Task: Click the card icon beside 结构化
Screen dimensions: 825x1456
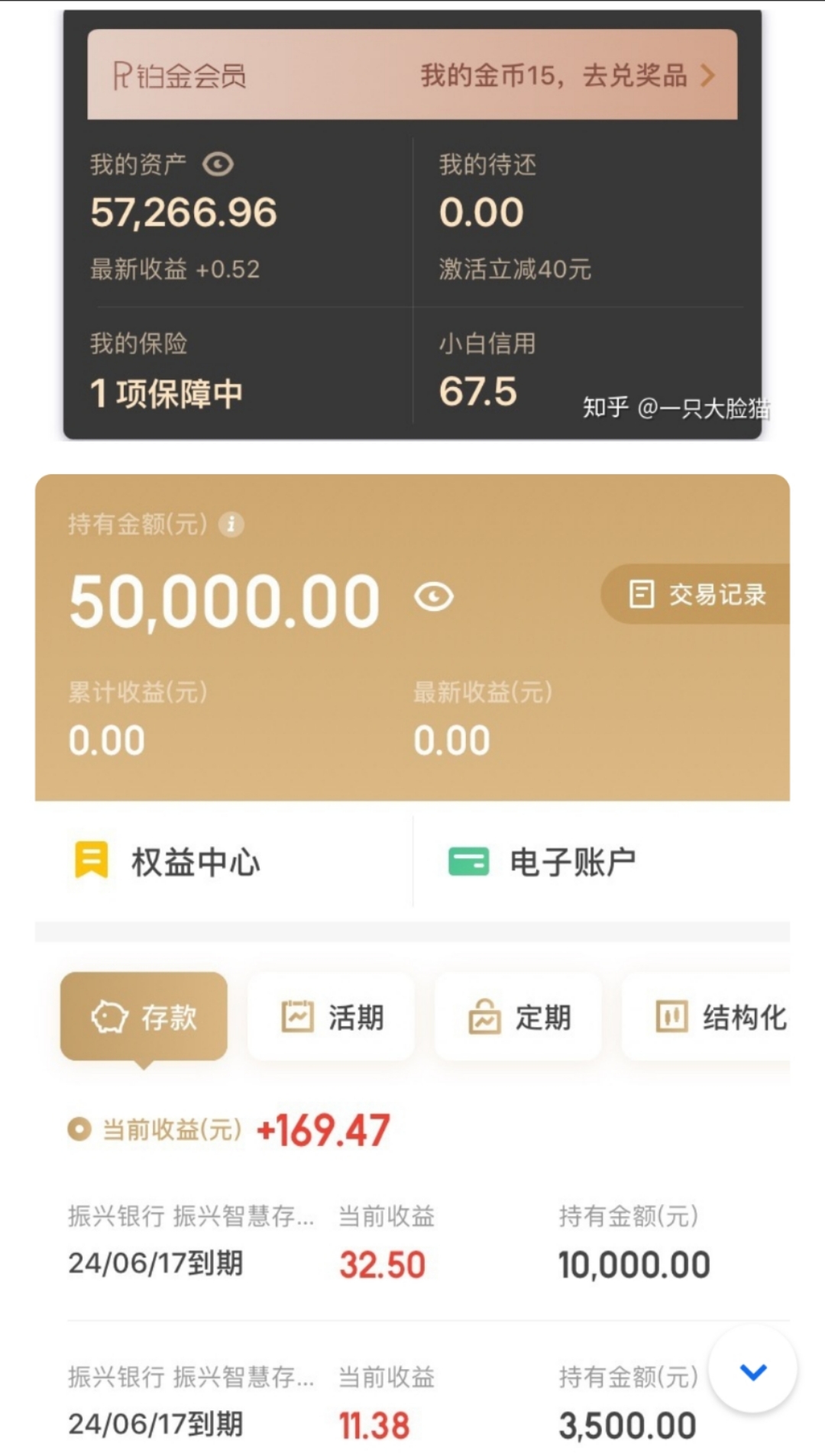Action: click(671, 1015)
